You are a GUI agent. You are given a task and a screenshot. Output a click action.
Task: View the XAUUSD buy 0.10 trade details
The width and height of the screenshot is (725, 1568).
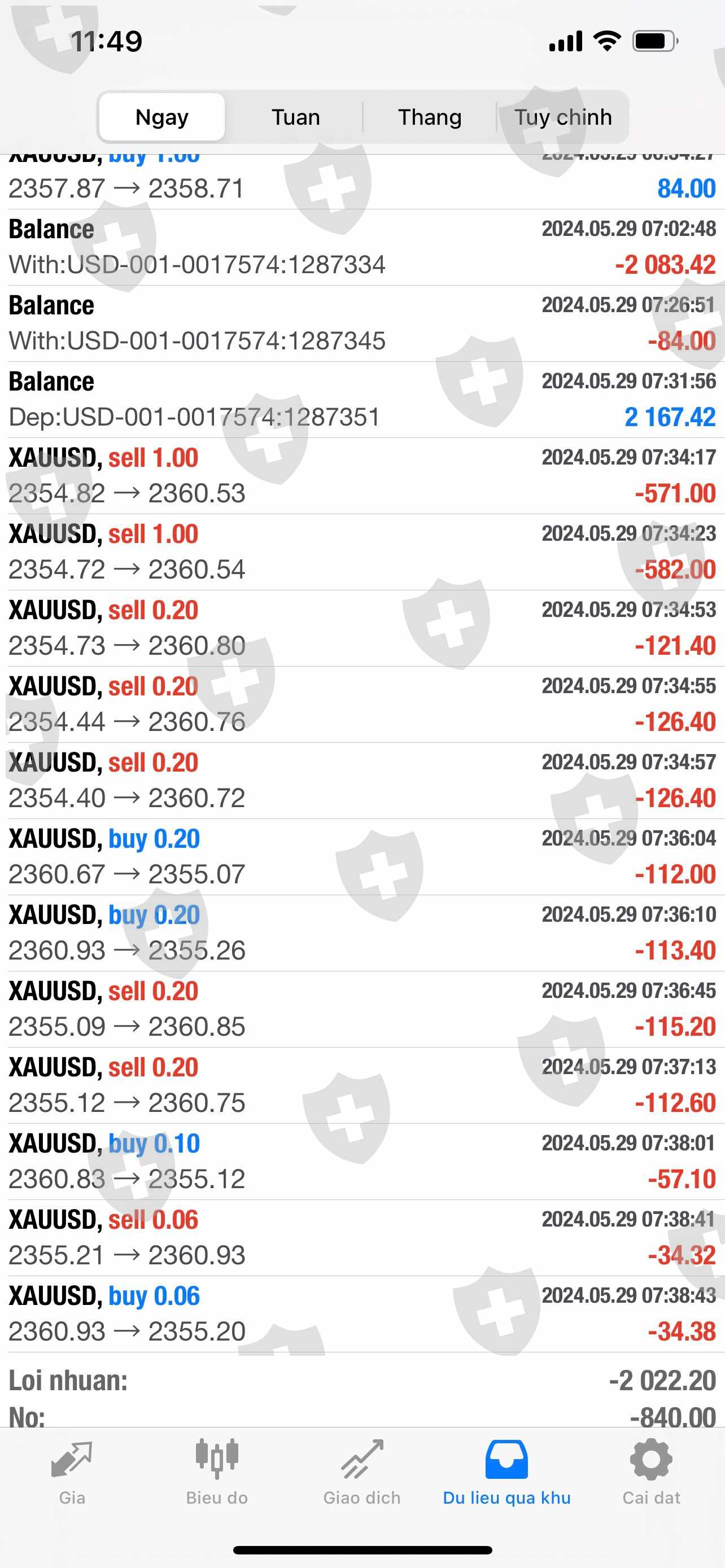click(x=362, y=1162)
